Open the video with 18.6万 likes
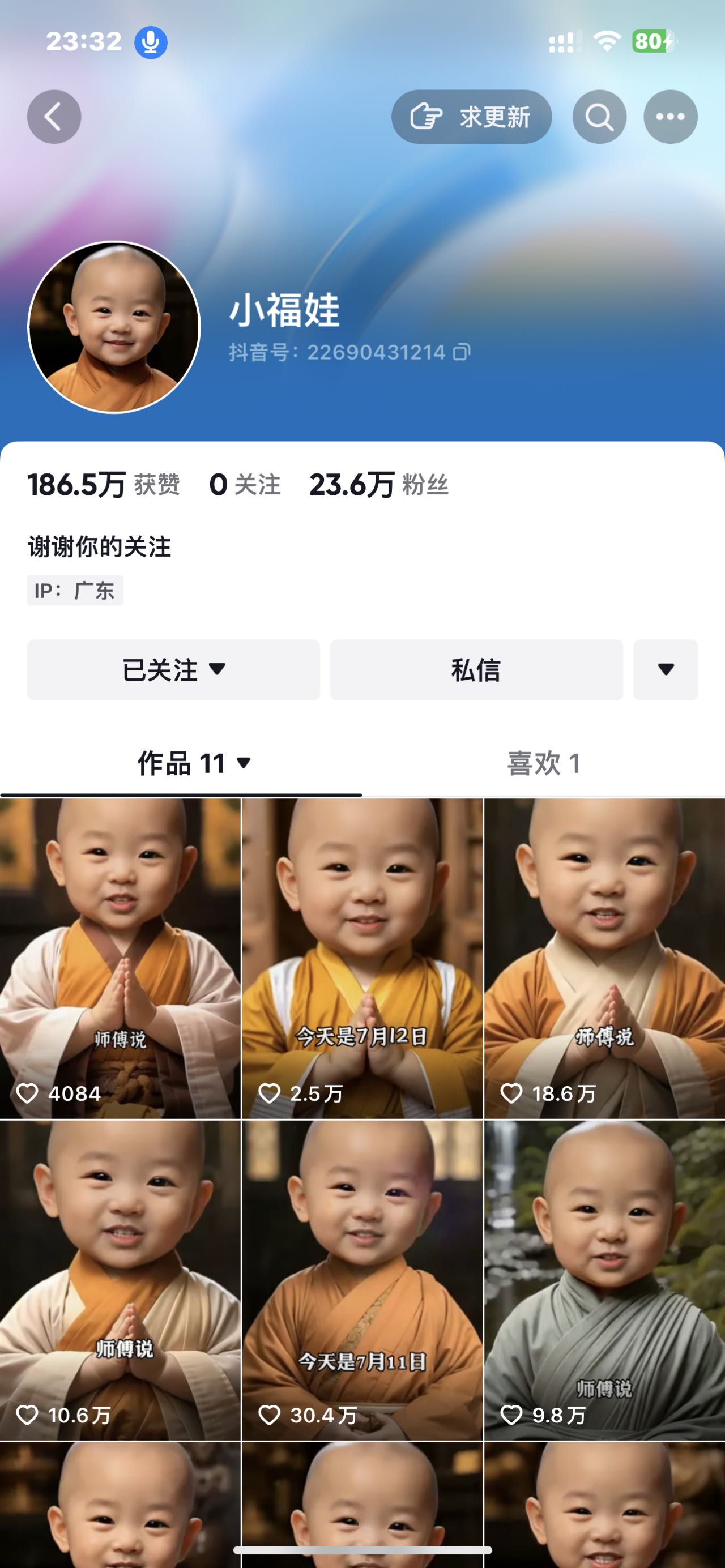The image size is (725, 1568). point(604,959)
